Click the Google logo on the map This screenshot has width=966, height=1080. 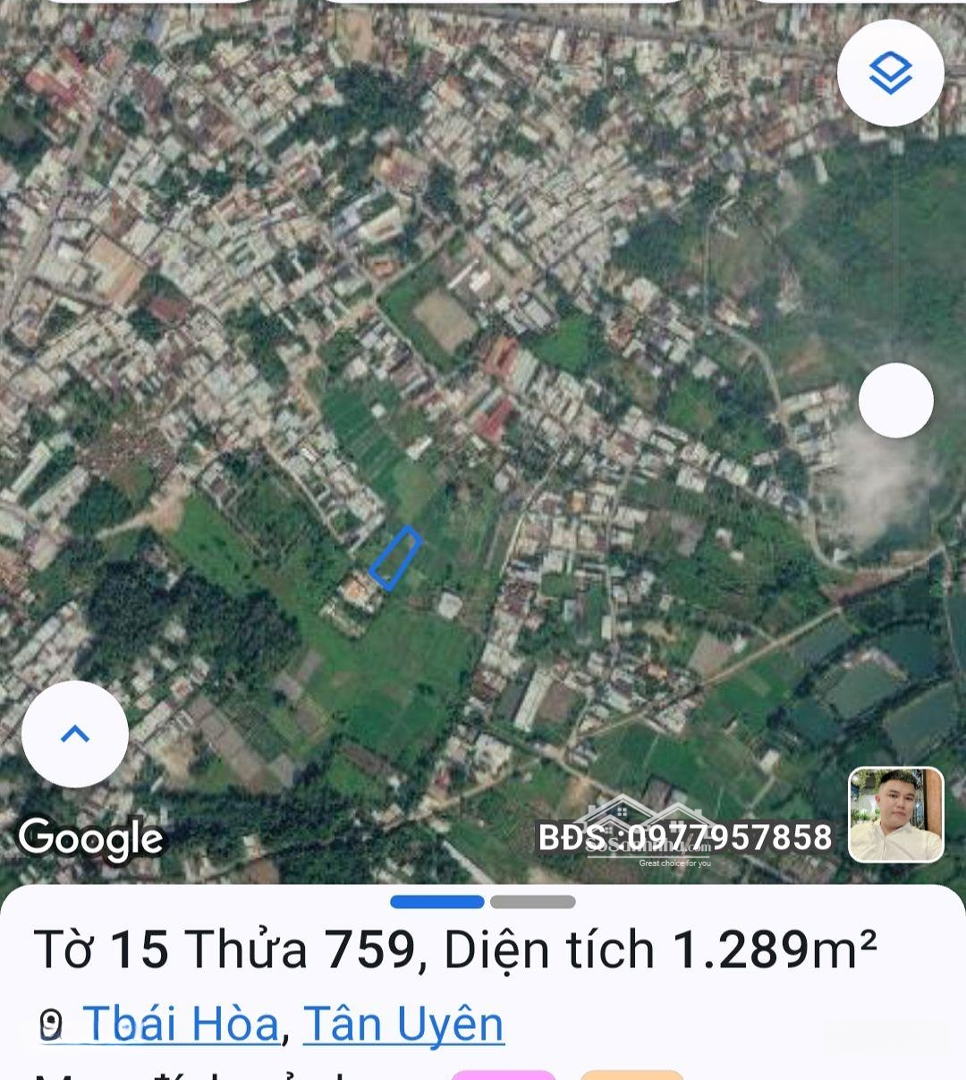click(x=93, y=839)
